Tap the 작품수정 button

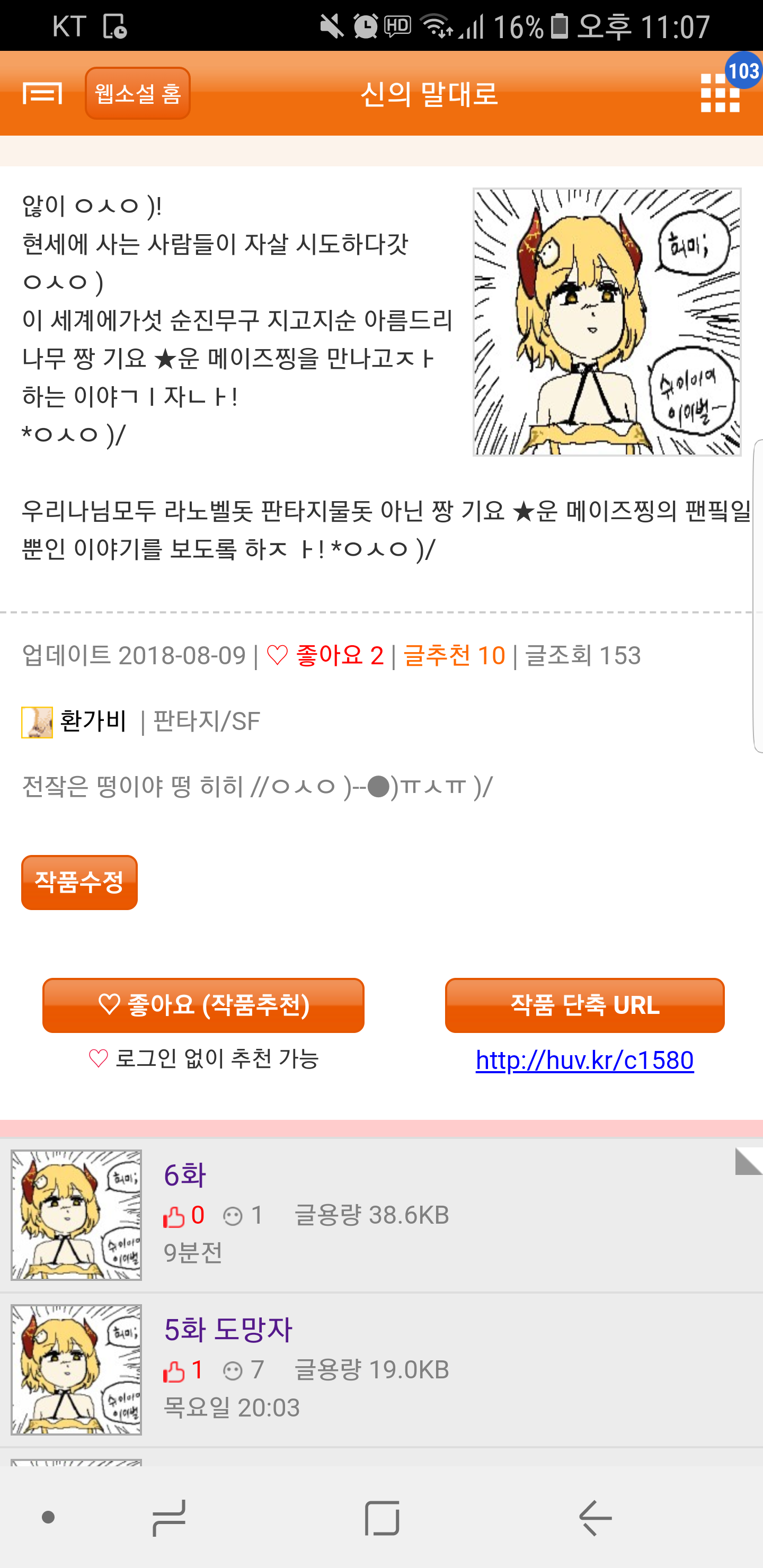(79, 882)
